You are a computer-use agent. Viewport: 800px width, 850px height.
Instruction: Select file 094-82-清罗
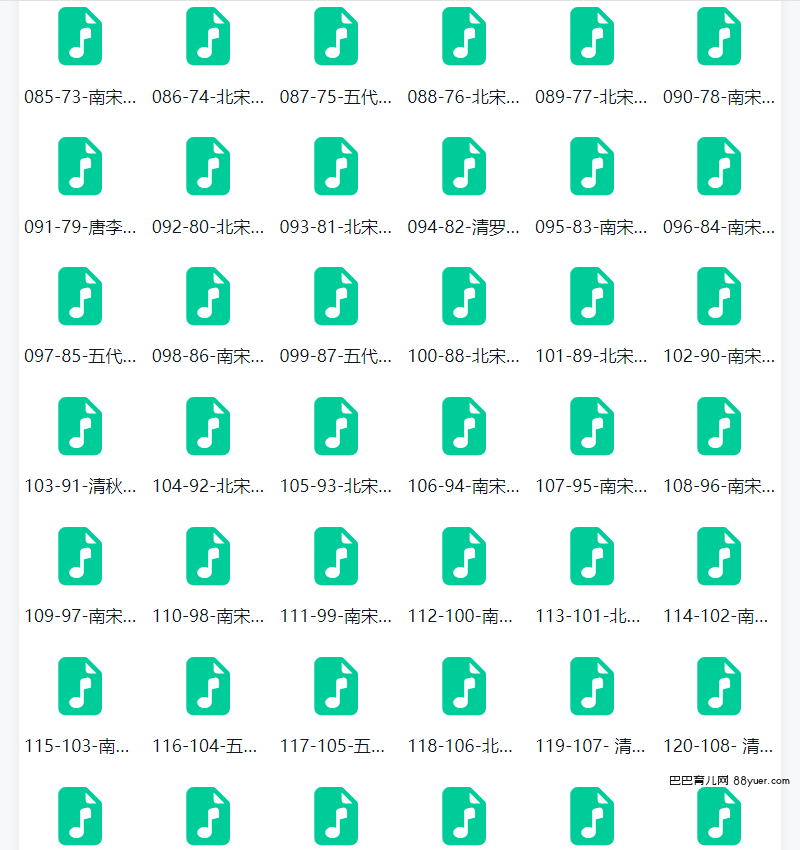point(464,166)
